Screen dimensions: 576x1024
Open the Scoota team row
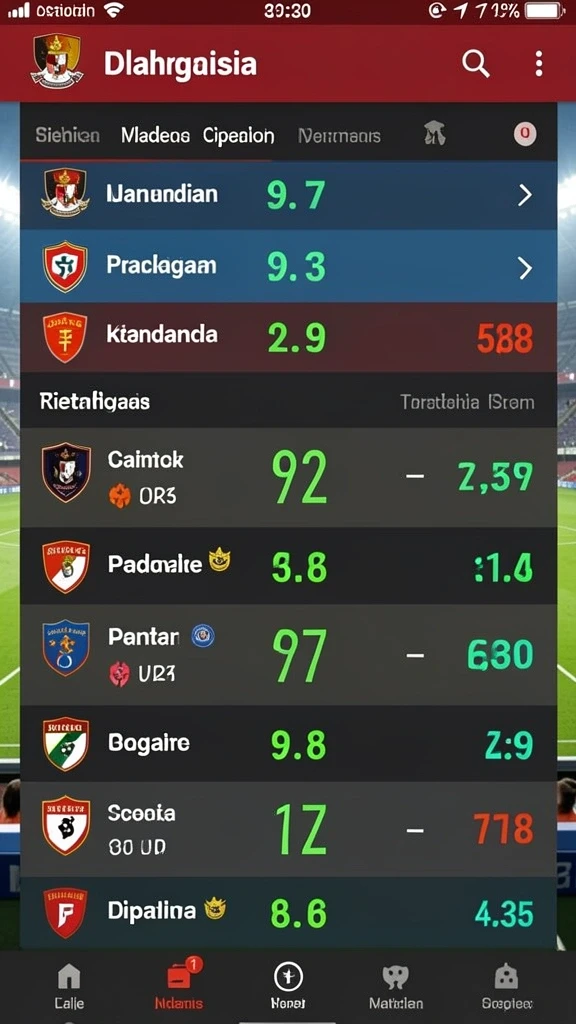289,829
